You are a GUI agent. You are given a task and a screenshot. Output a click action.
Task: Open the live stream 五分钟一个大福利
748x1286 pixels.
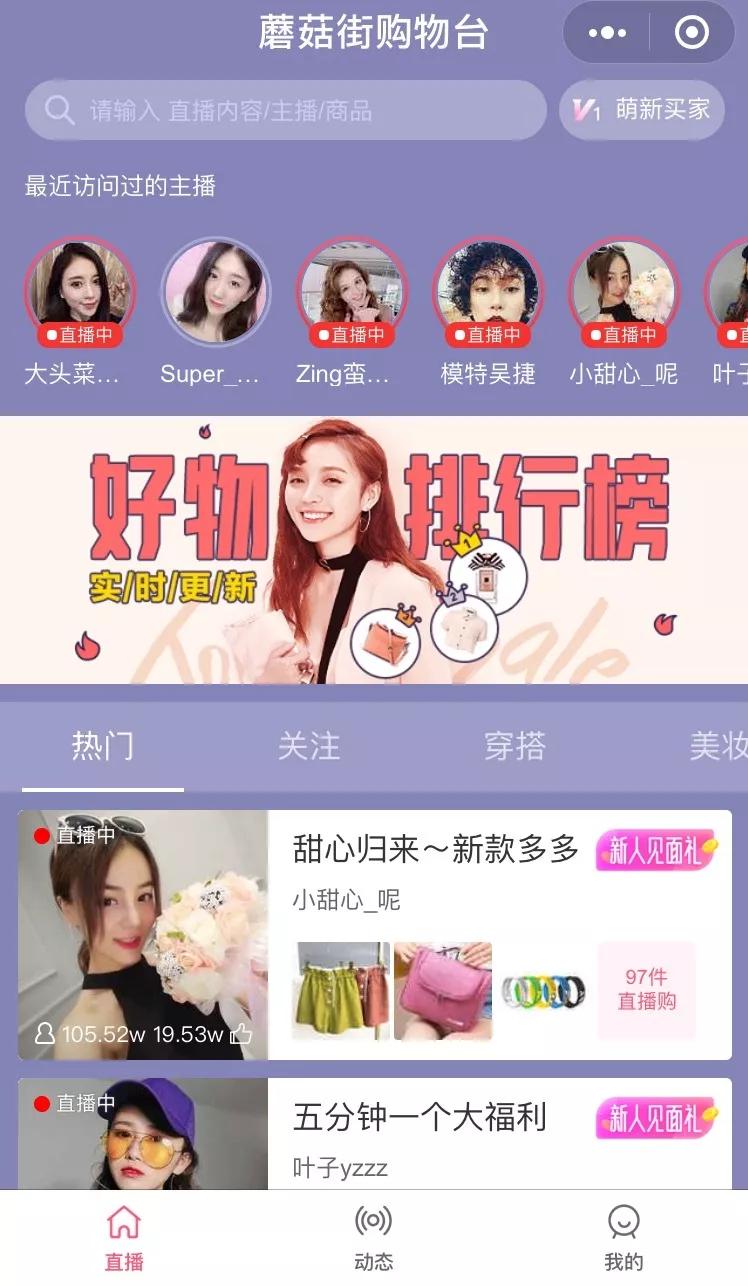pyautogui.click(x=420, y=1117)
